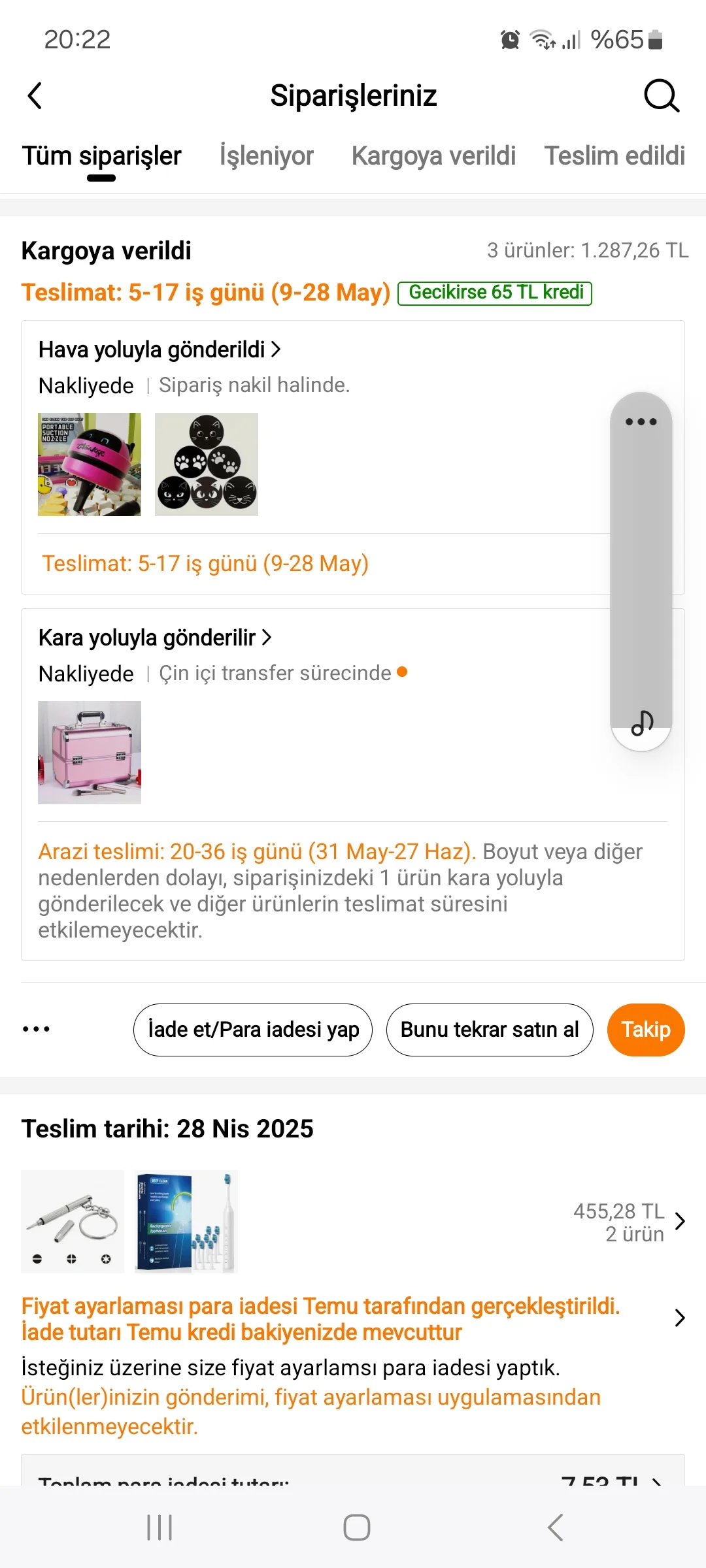This screenshot has width=706, height=1568.
Task: Switch to the Kargoya verildi tab
Action: (x=433, y=156)
